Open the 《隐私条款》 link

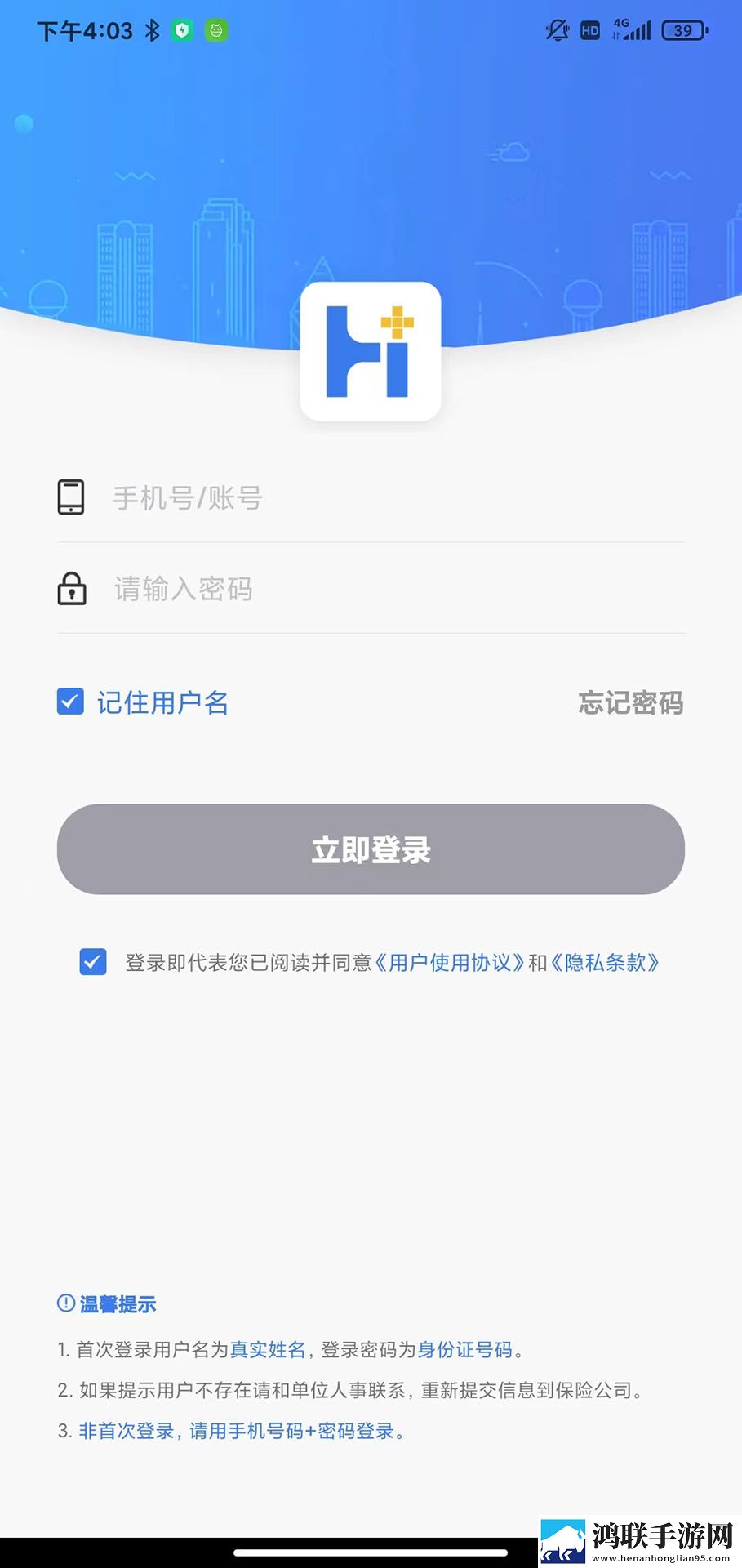pyautogui.click(x=605, y=963)
